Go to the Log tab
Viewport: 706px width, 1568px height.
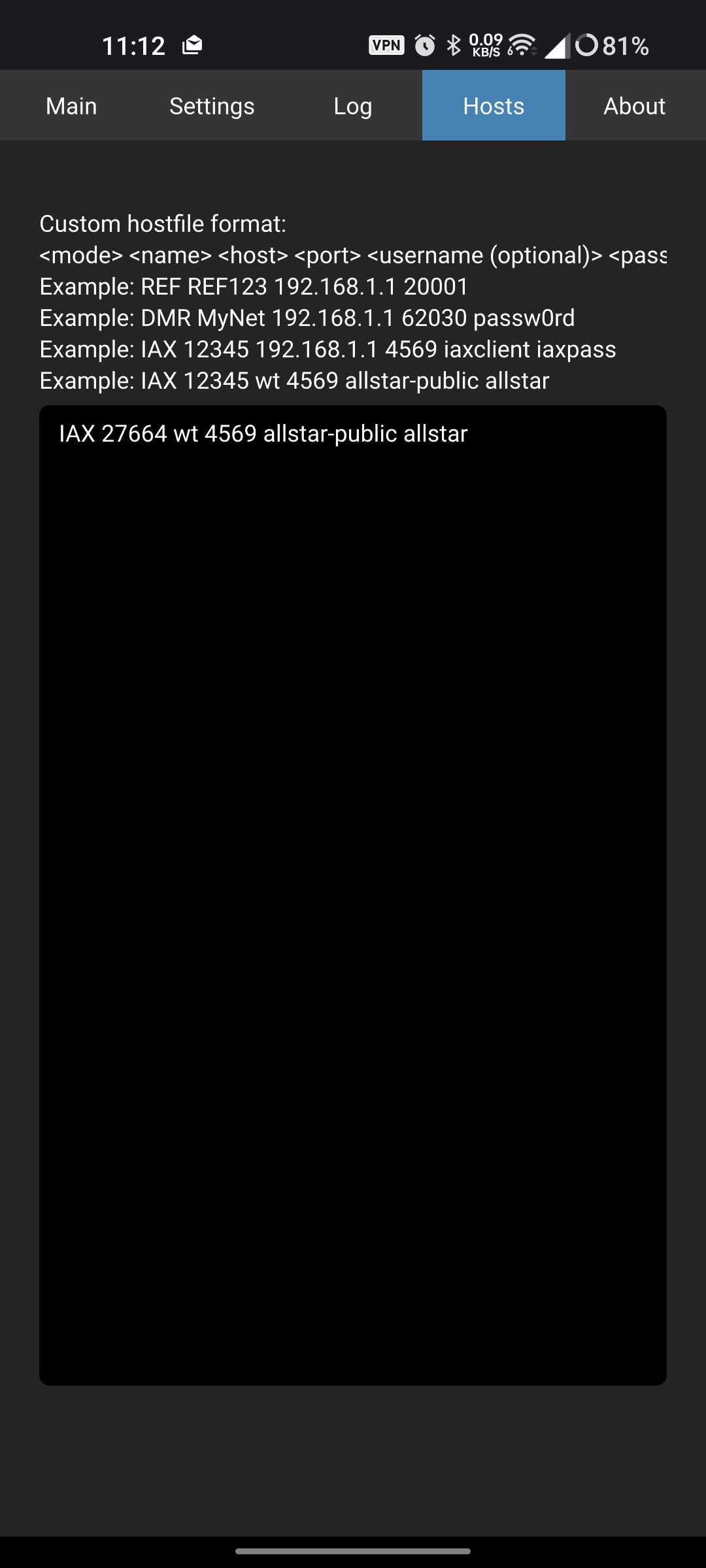click(x=352, y=106)
